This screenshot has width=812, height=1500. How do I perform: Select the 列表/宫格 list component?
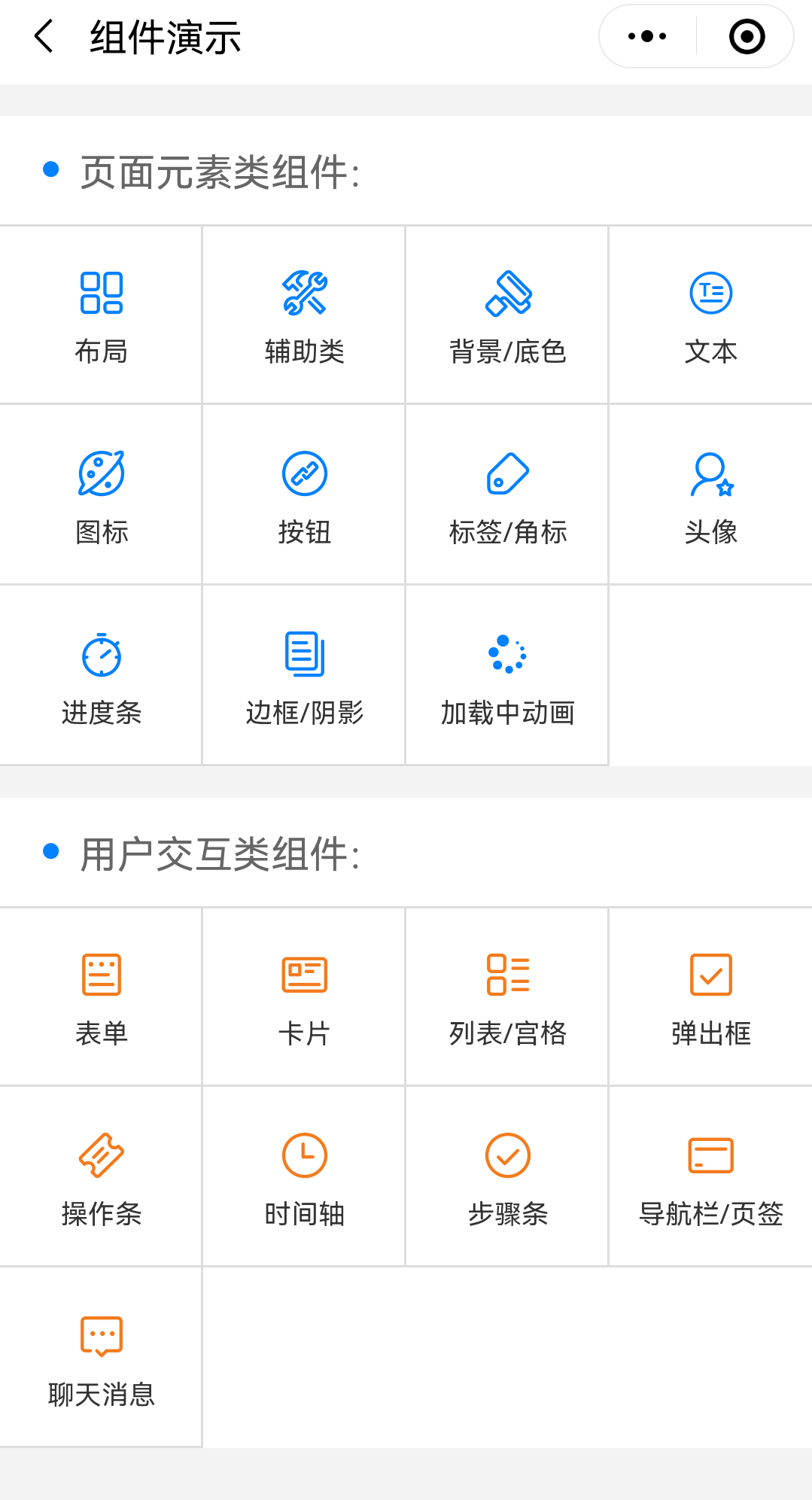click(x=506, y=996)
